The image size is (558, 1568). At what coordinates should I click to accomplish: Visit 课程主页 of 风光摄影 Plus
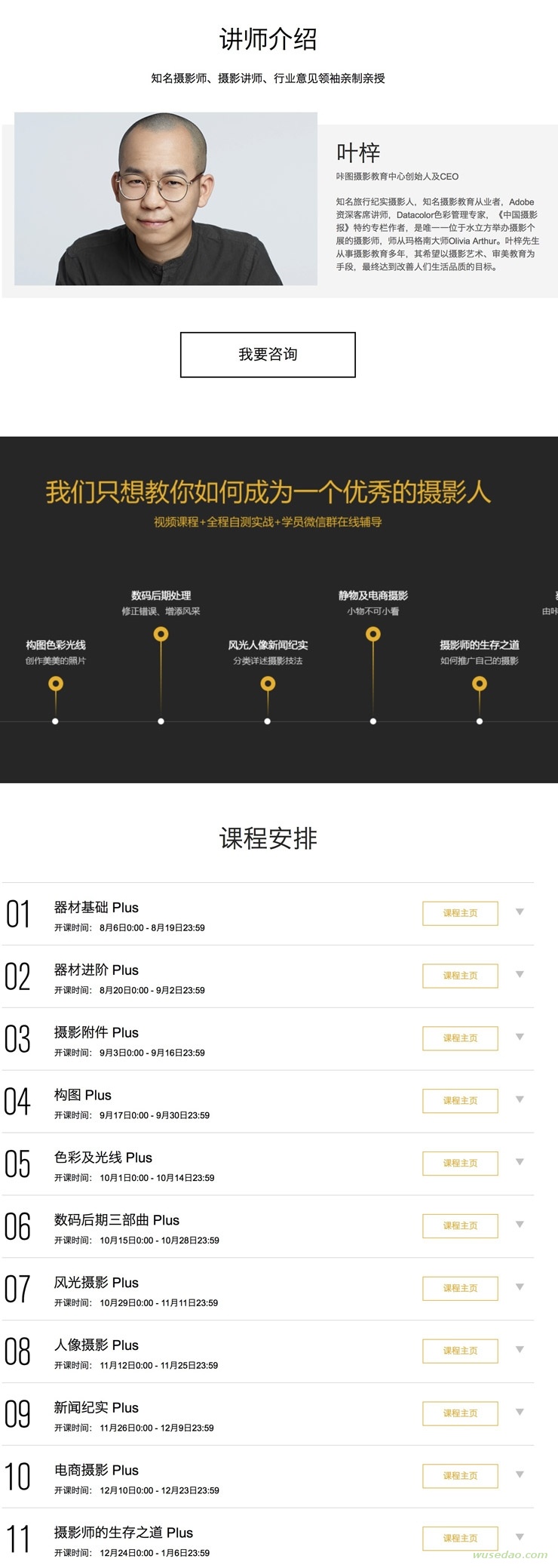[460, 1288]
